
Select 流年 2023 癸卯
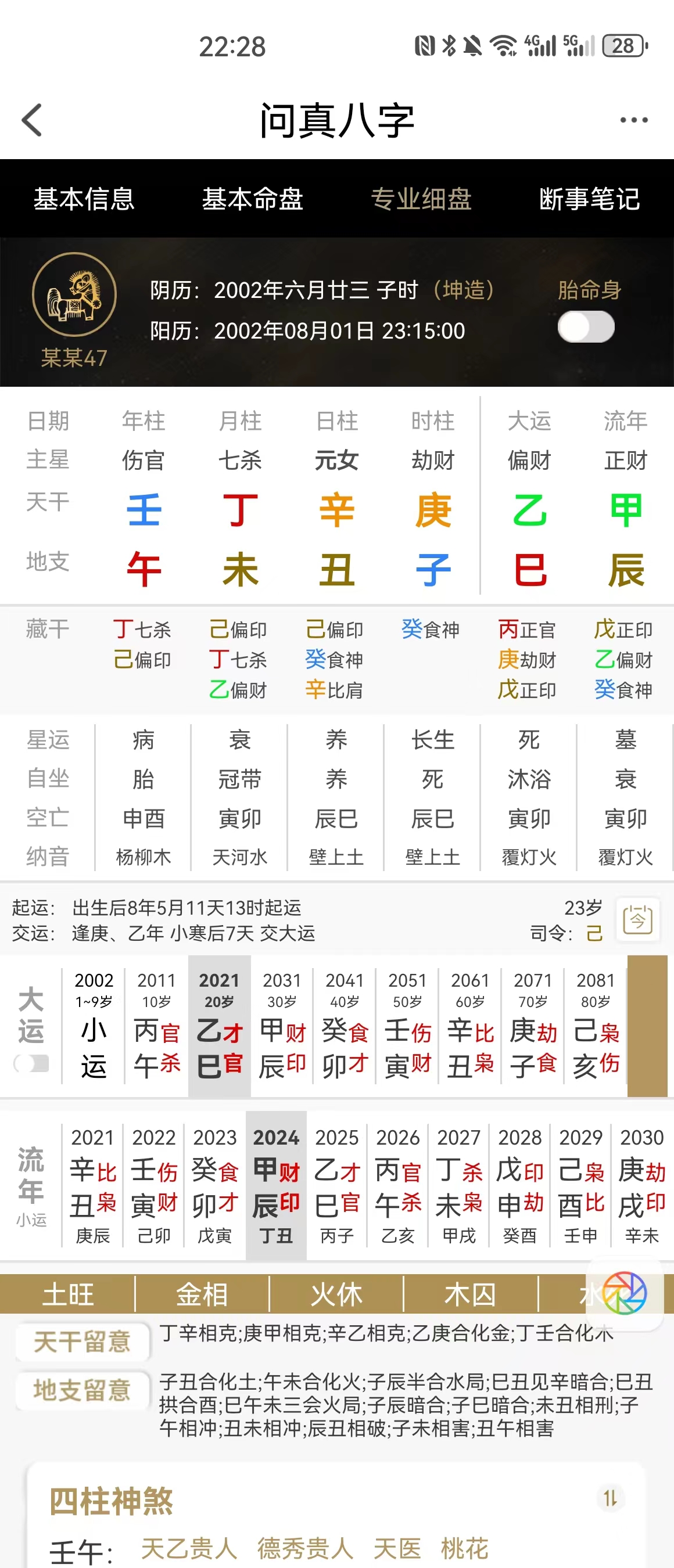[215, 1184]
